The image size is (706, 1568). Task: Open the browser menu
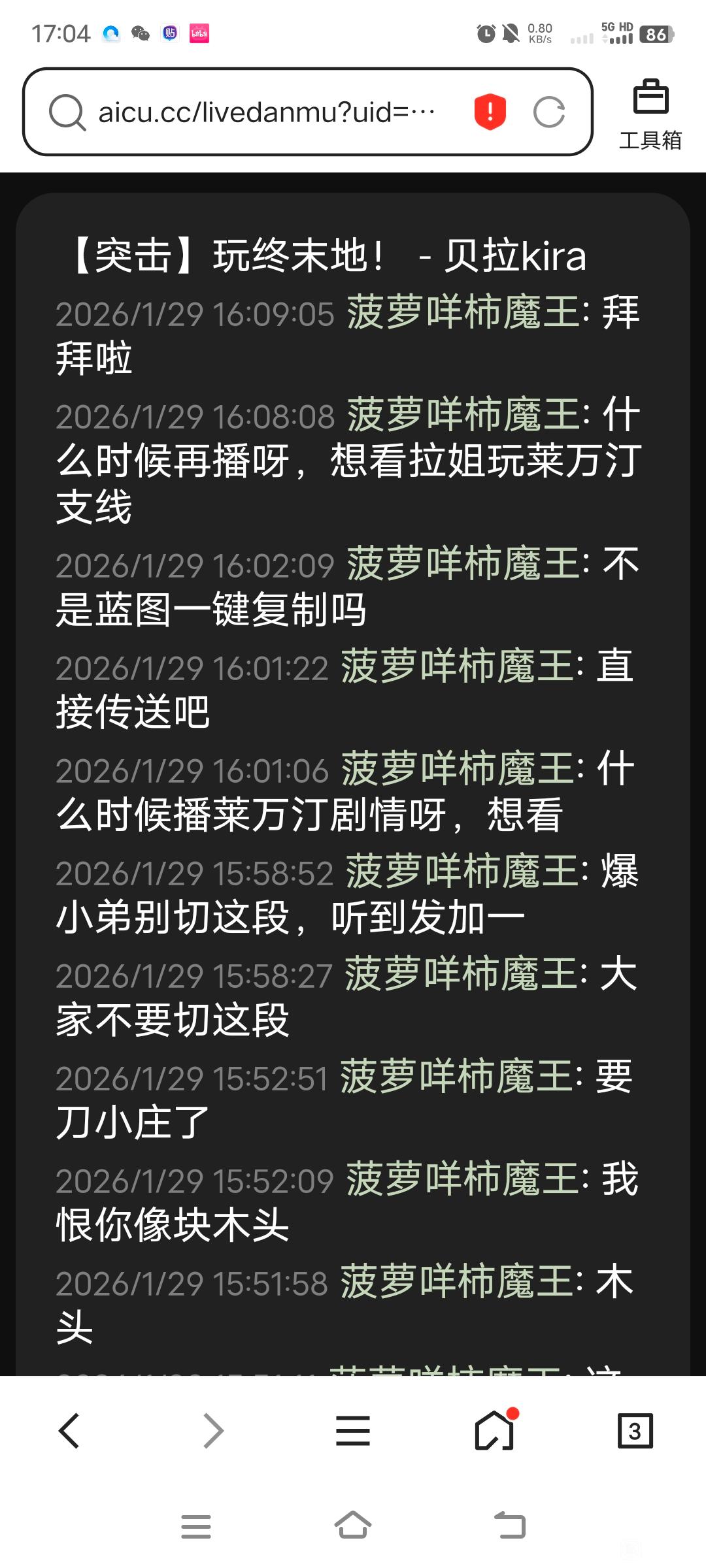[353, 1431]
